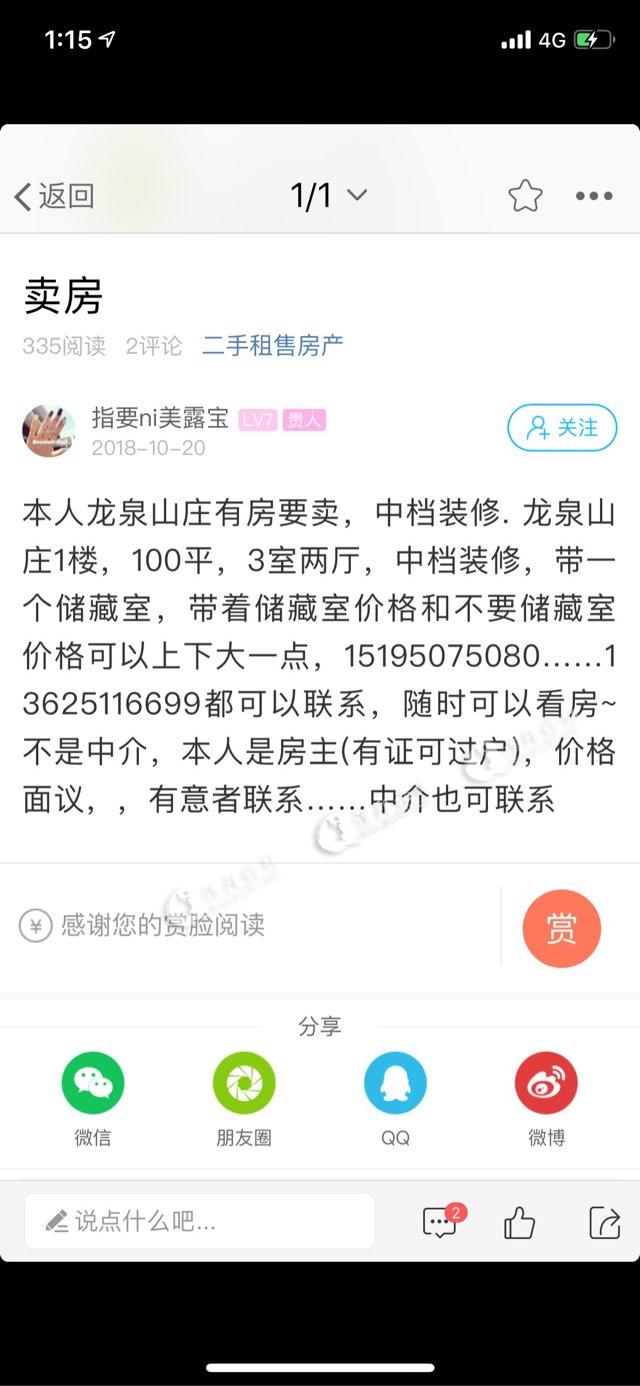The width and height of the screenshot is (640, 1386).
Task: Tap the 说点什么吧 comment field
Action: pyautogui.click(x=200, y=1221)
